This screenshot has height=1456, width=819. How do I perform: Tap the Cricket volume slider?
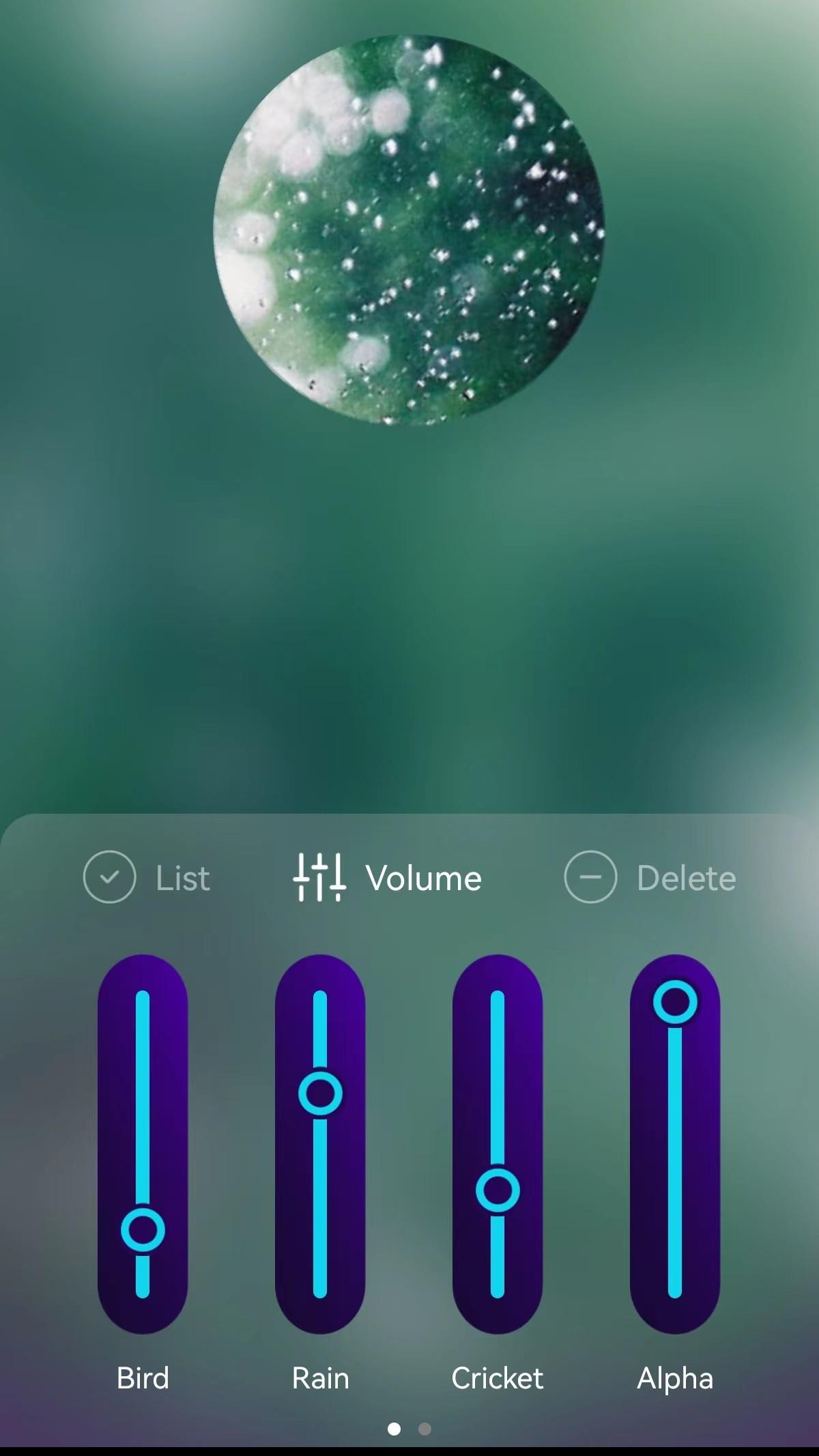pyautogui.click(x=498, y=1144)
